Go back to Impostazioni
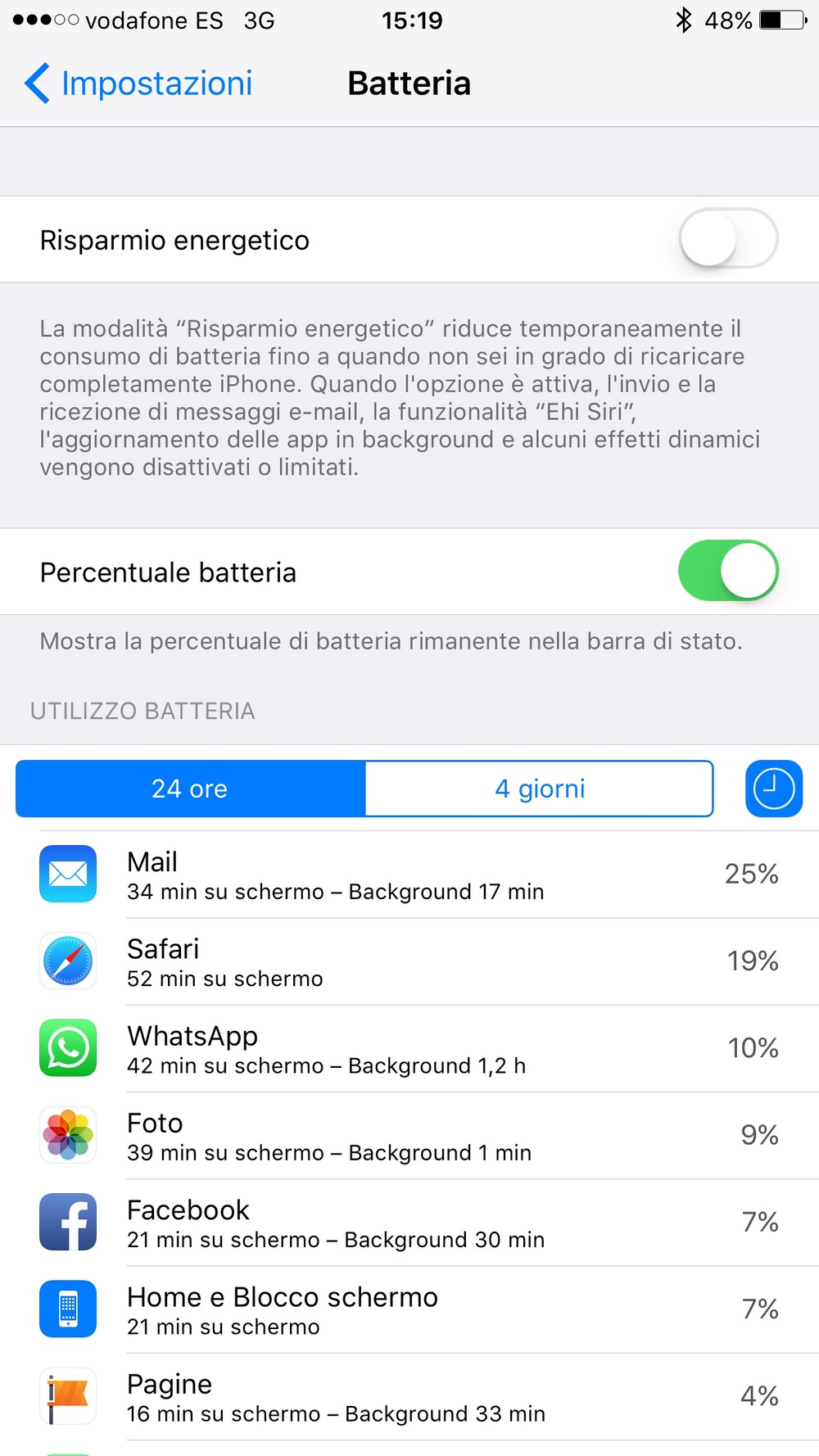Image resolution: width=819 pixels, height=1456 pixels. coord(138,84)
